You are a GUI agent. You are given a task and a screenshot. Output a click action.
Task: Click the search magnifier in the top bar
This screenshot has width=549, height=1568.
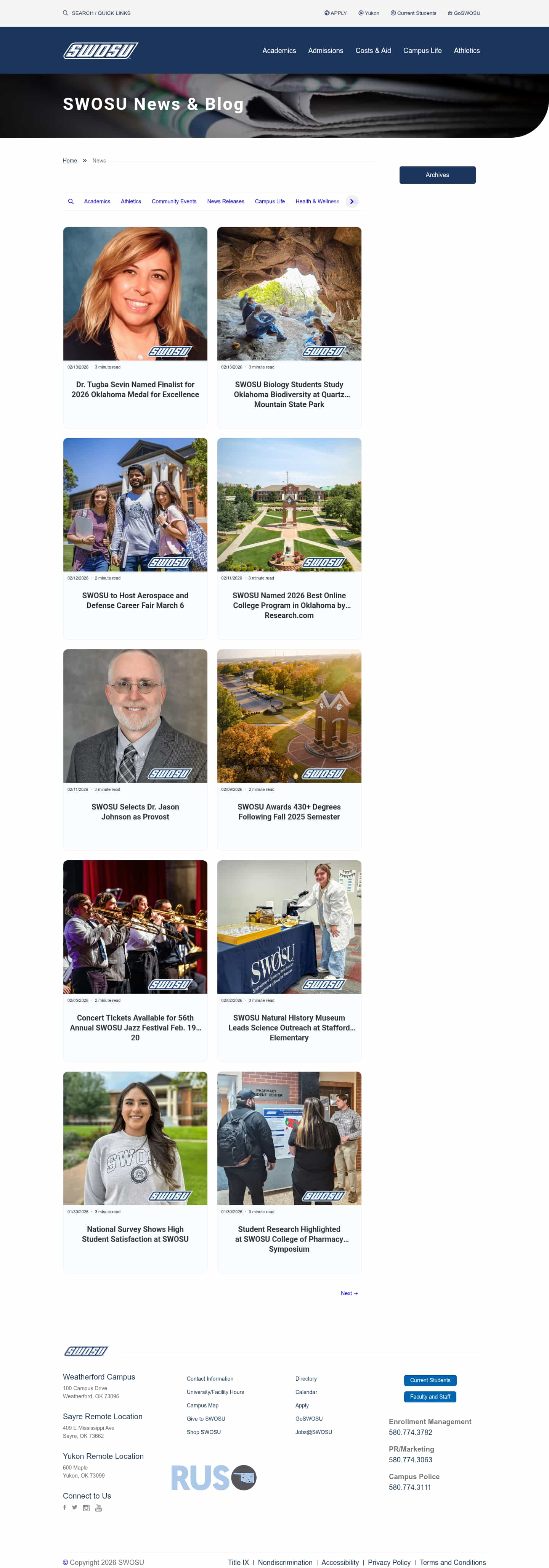(64, 13)
